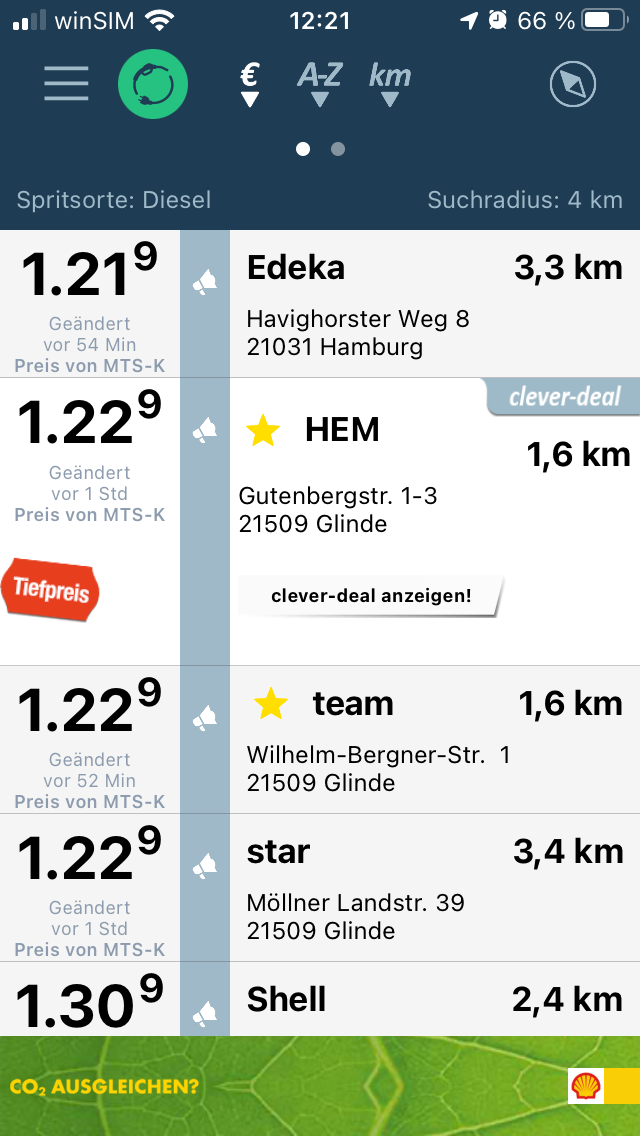Open the compass location icon
The width and height of the screenshot is (640, 1136).
[x=573, y=85]
